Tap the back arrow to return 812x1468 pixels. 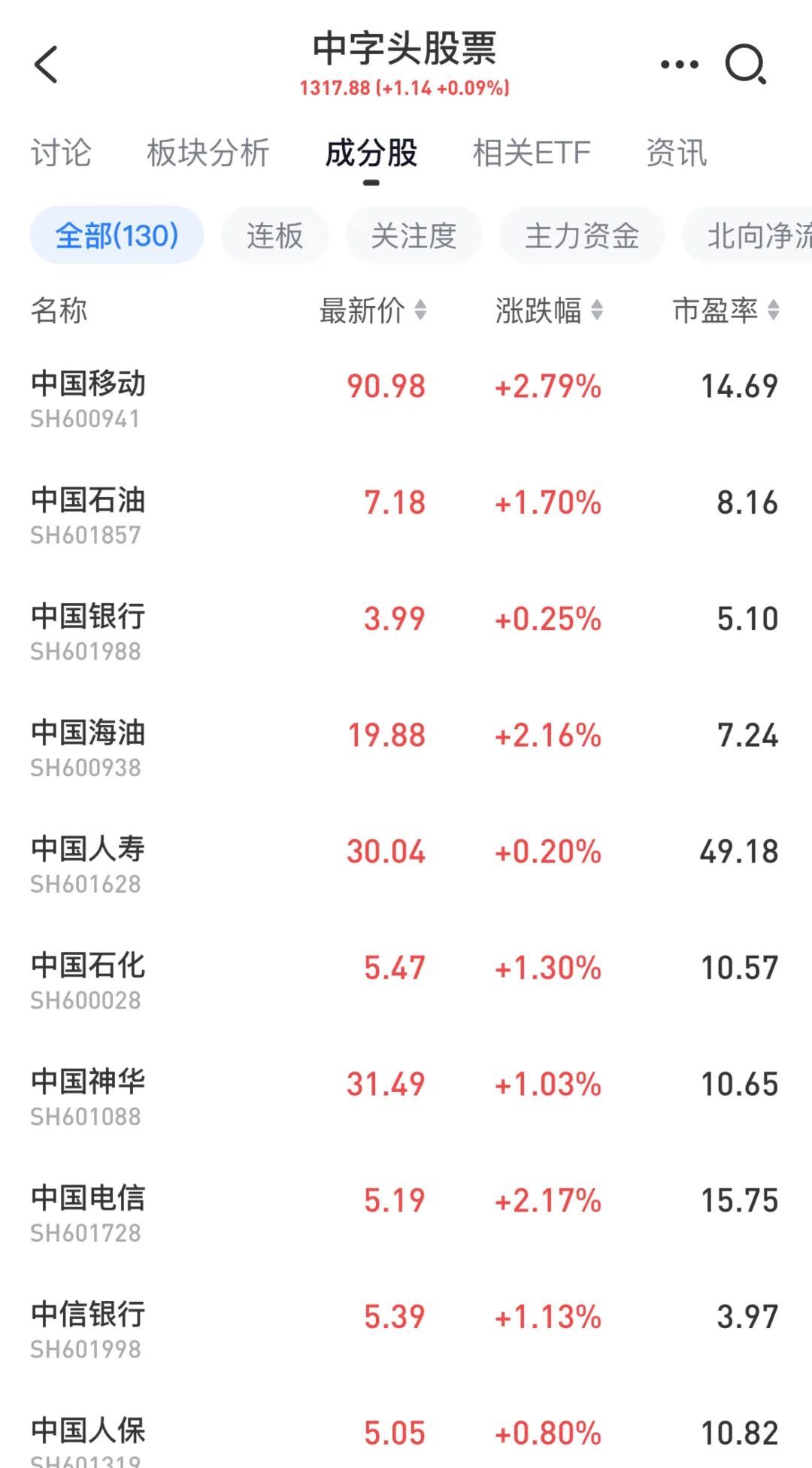pos(47,63)
